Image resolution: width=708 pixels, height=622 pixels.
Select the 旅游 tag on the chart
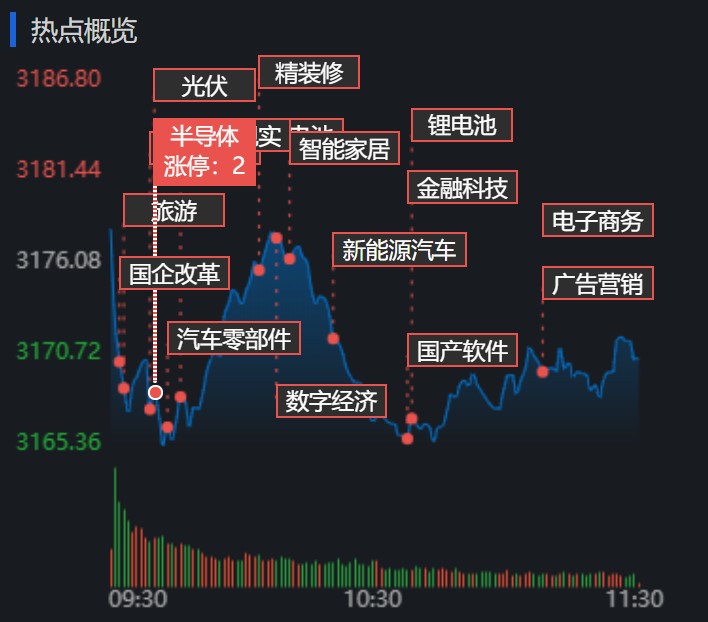pyautogui.click(x=174, y=210)
